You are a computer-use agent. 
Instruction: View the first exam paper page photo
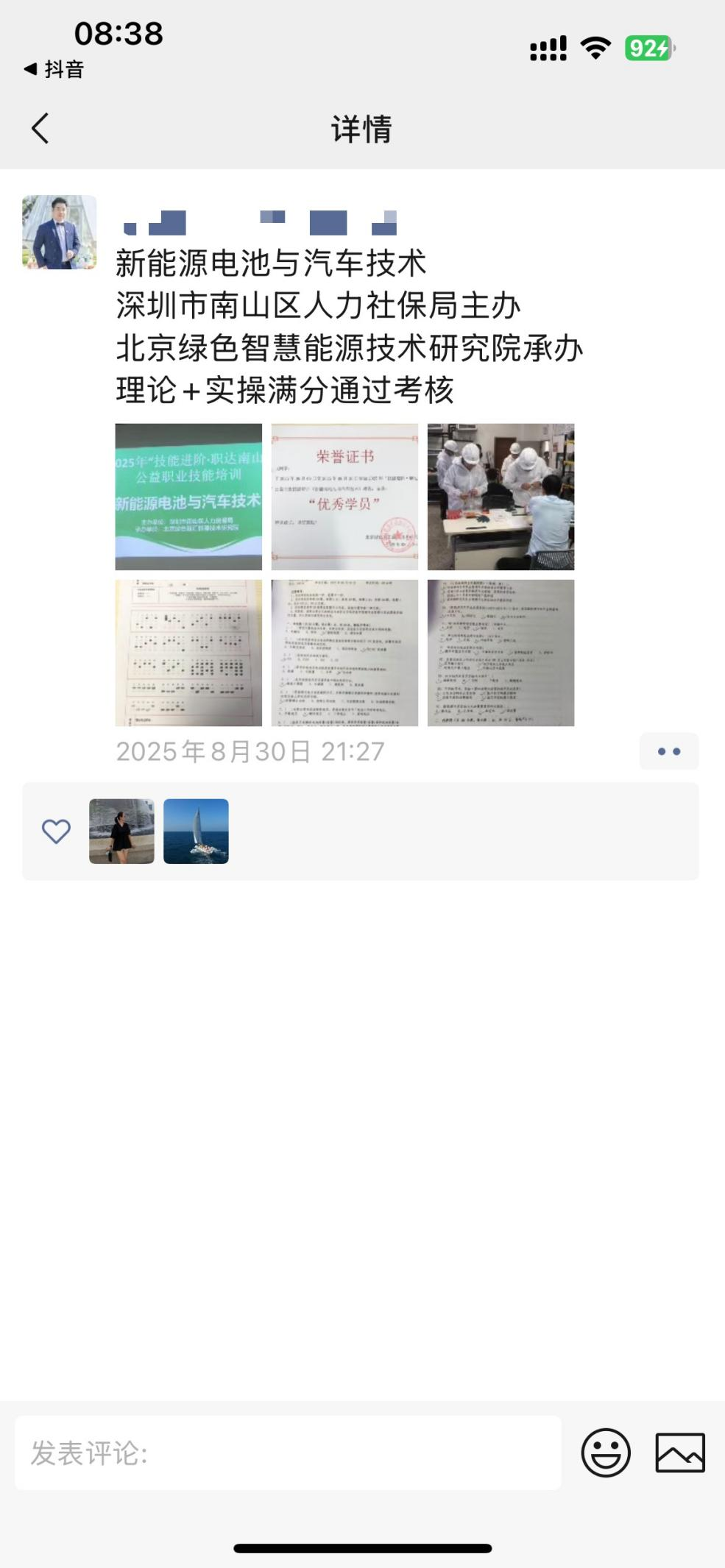(344, 653)
